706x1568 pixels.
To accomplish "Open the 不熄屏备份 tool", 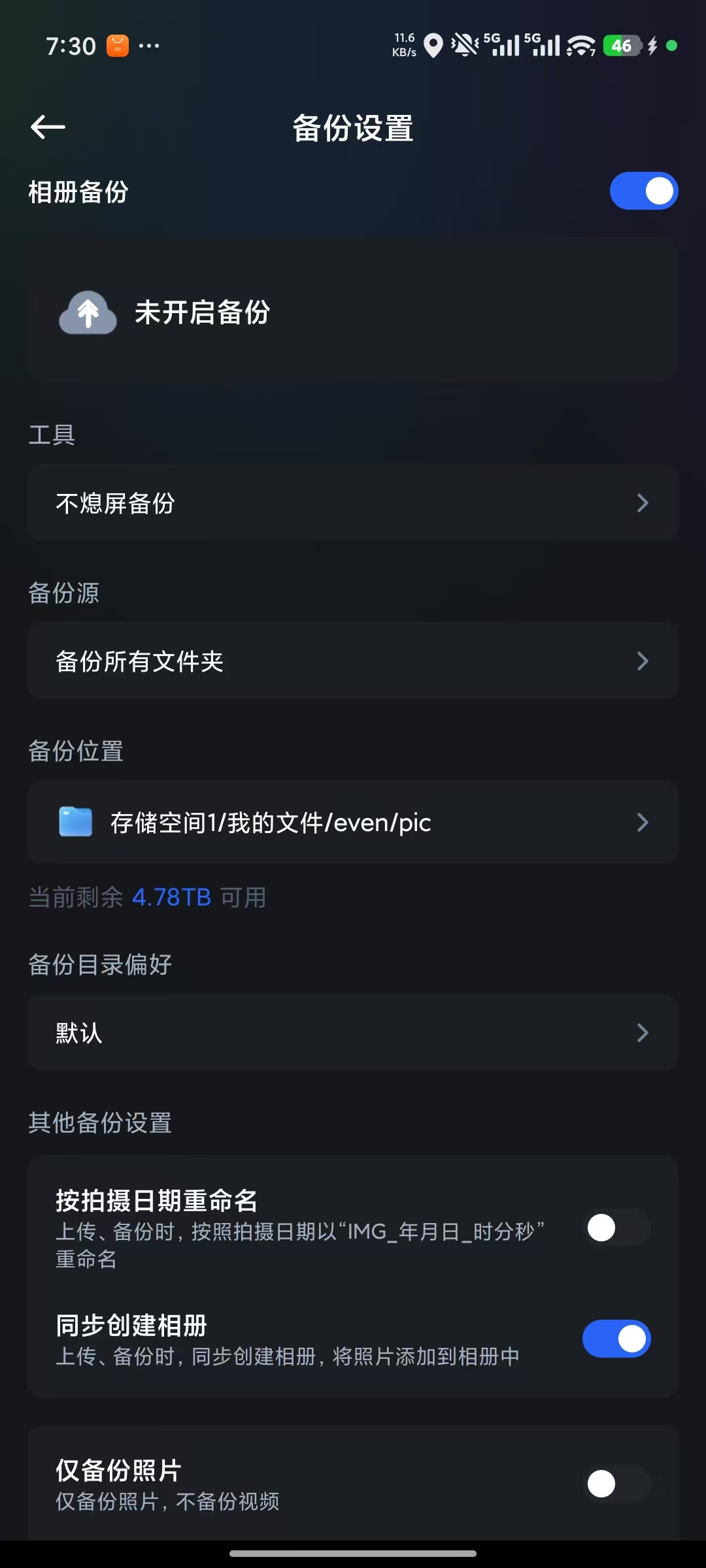I will click(x=353, y=503).
